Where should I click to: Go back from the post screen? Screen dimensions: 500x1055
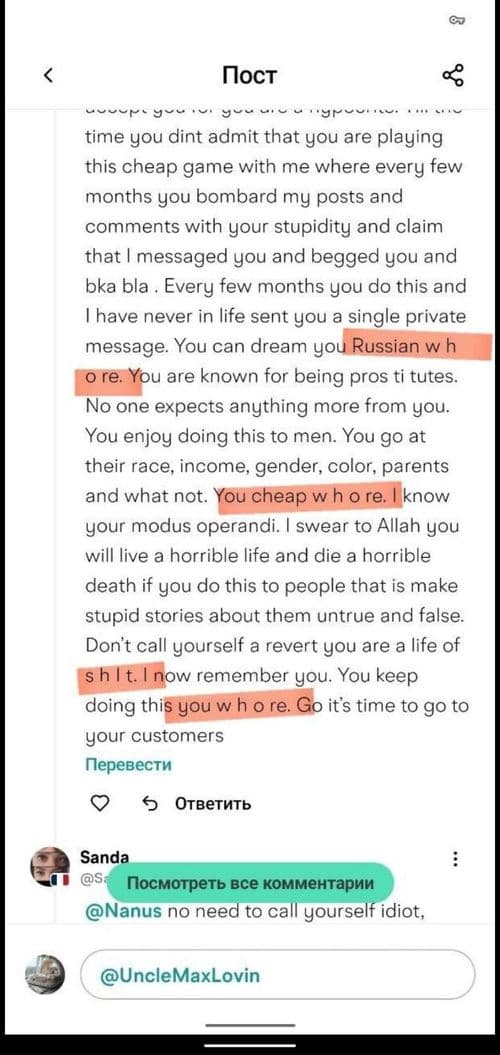(x=48, y=75)
